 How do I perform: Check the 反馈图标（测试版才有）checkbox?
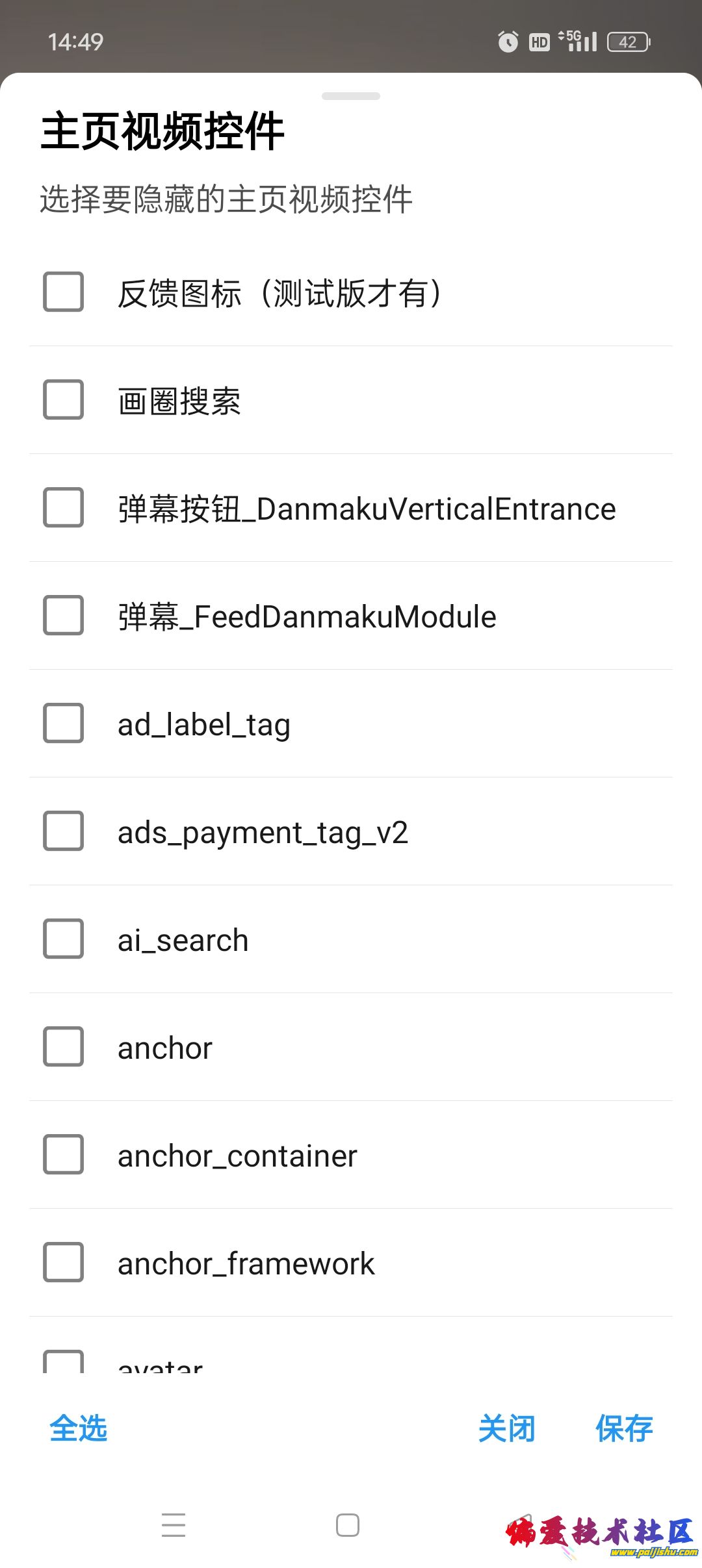pyautogui.click(x=63, y=292)
